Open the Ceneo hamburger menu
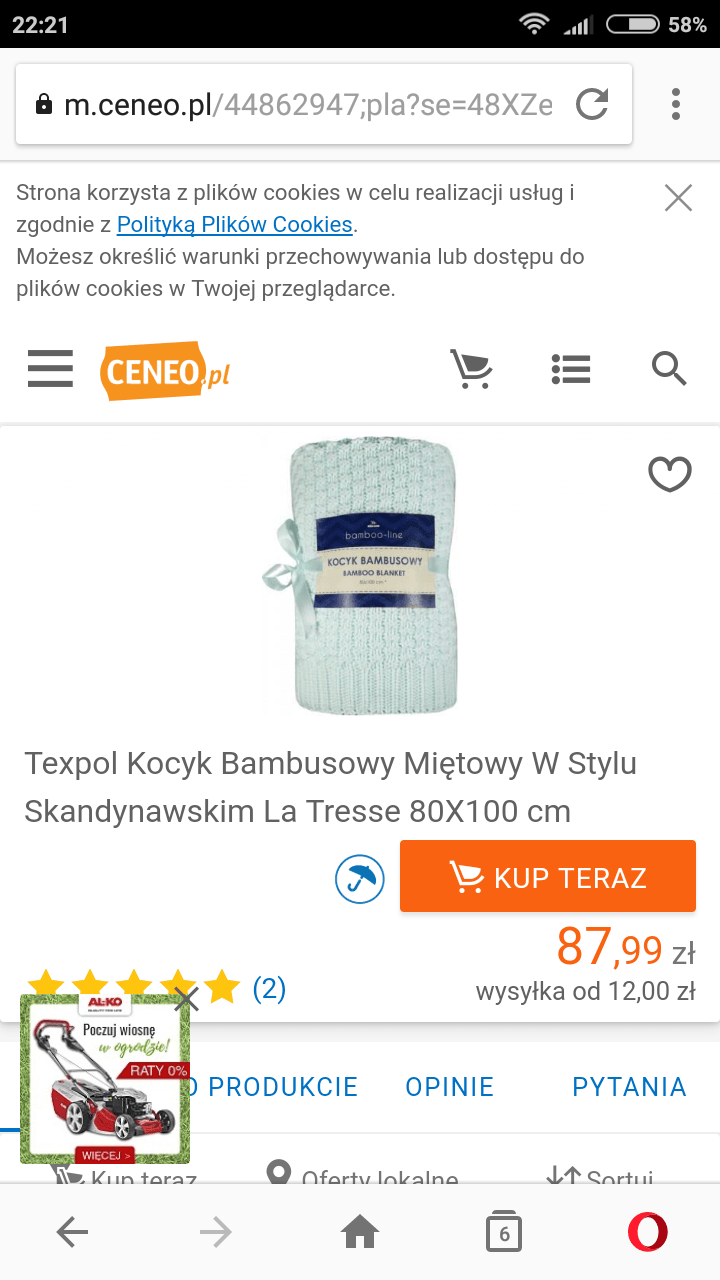The image size is (720, 1280). pyautogui.click(x=50, y=369)
